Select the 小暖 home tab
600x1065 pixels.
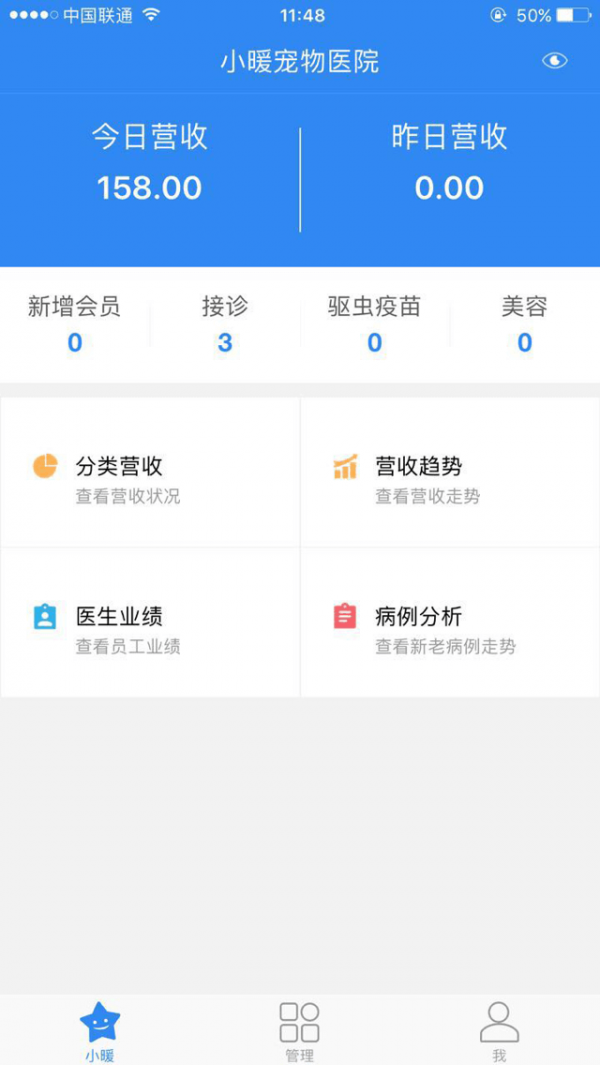click(100, 1031)
